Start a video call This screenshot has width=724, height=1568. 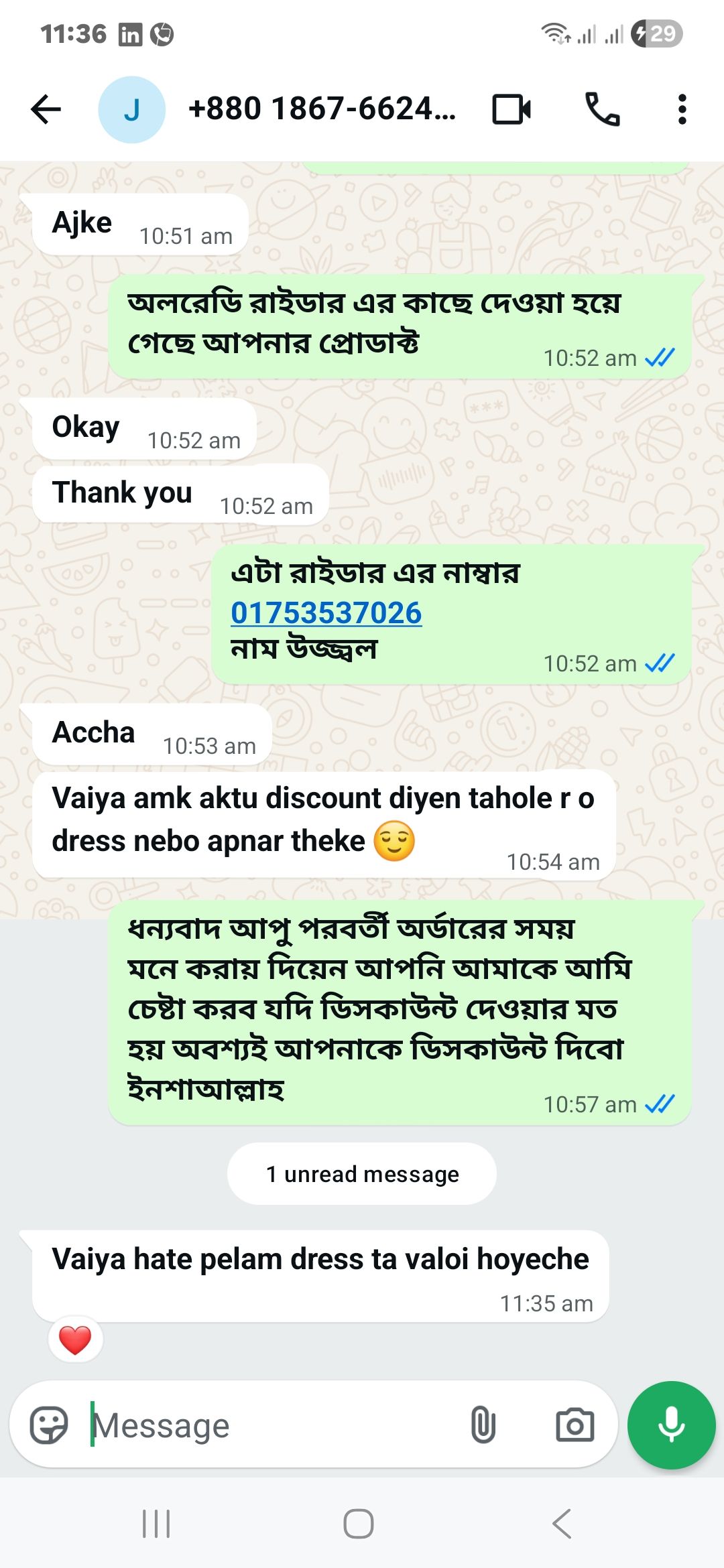click(x=511, y=109)
